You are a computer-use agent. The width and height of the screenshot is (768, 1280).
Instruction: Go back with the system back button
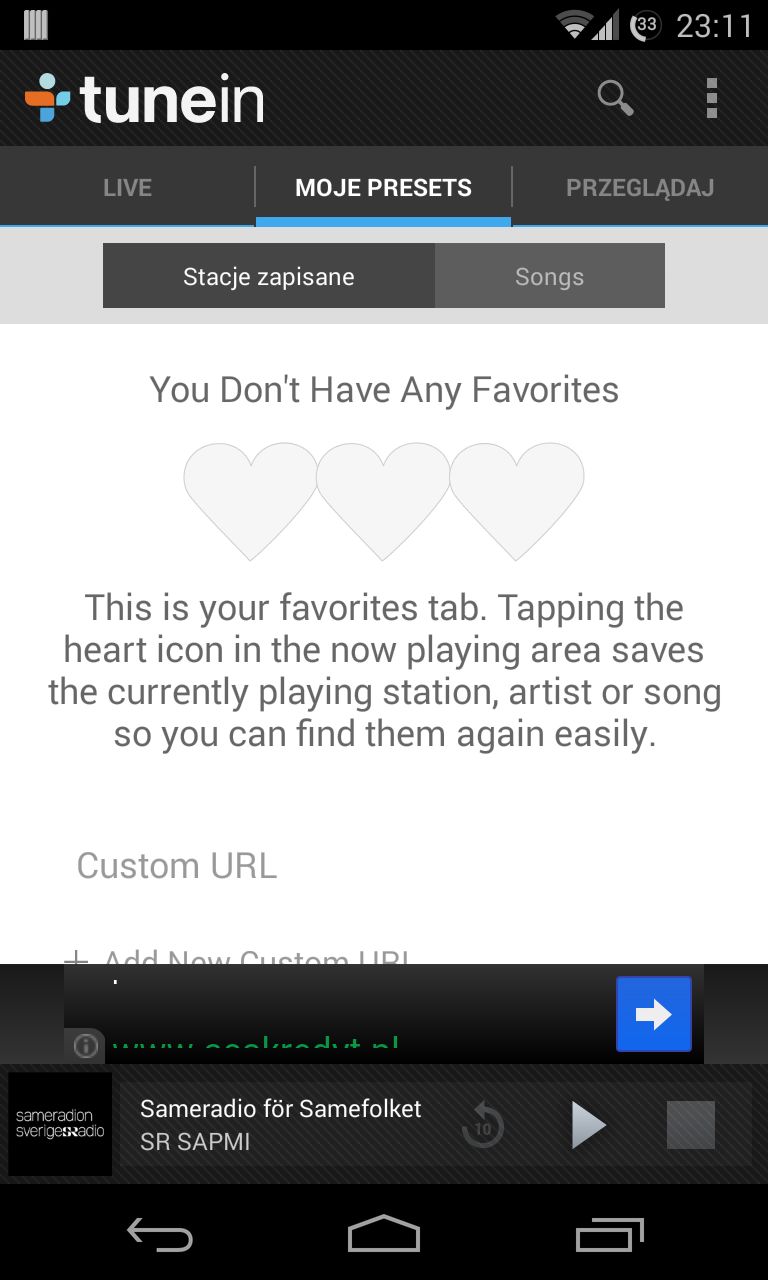pyautogui.click(x=160, y=1236)
